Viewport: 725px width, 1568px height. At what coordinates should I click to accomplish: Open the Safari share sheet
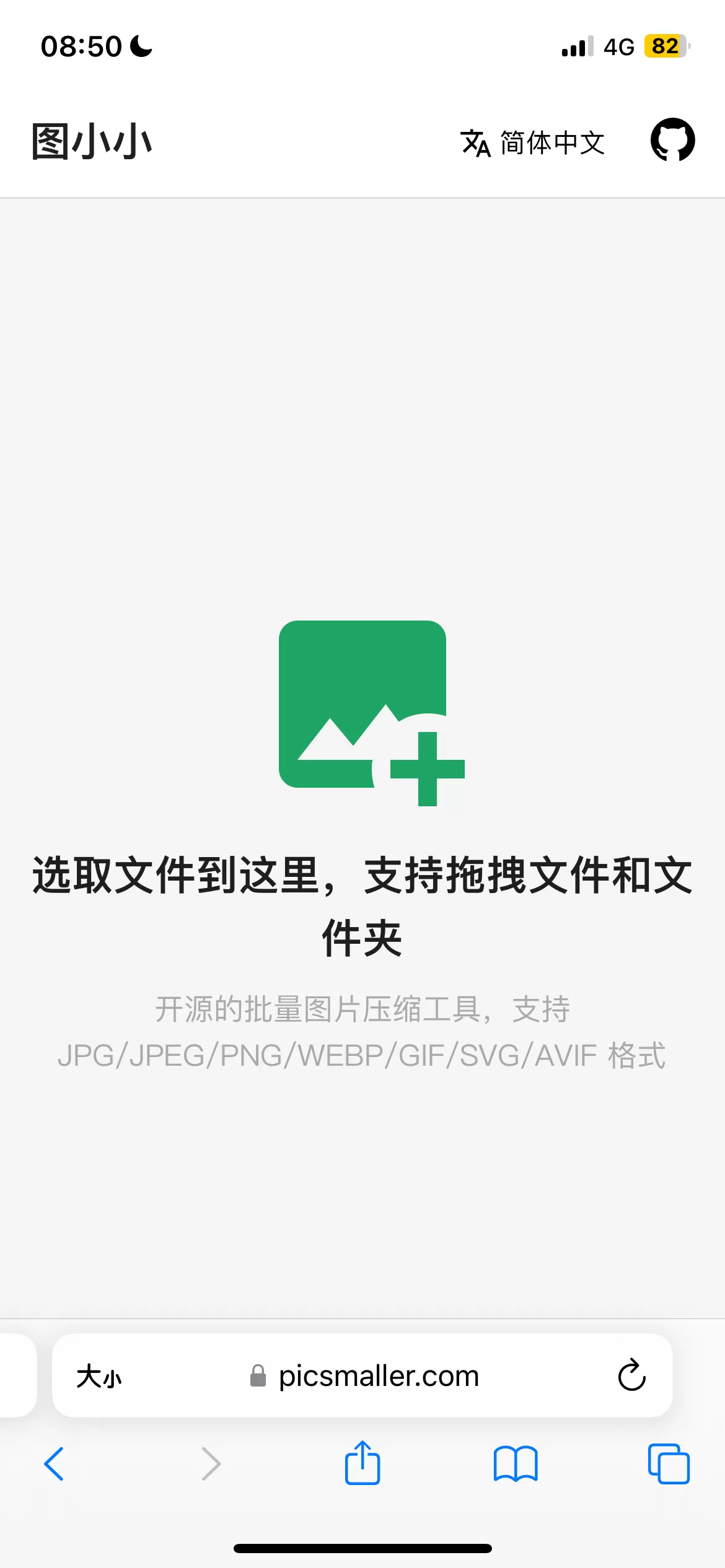362,1462
